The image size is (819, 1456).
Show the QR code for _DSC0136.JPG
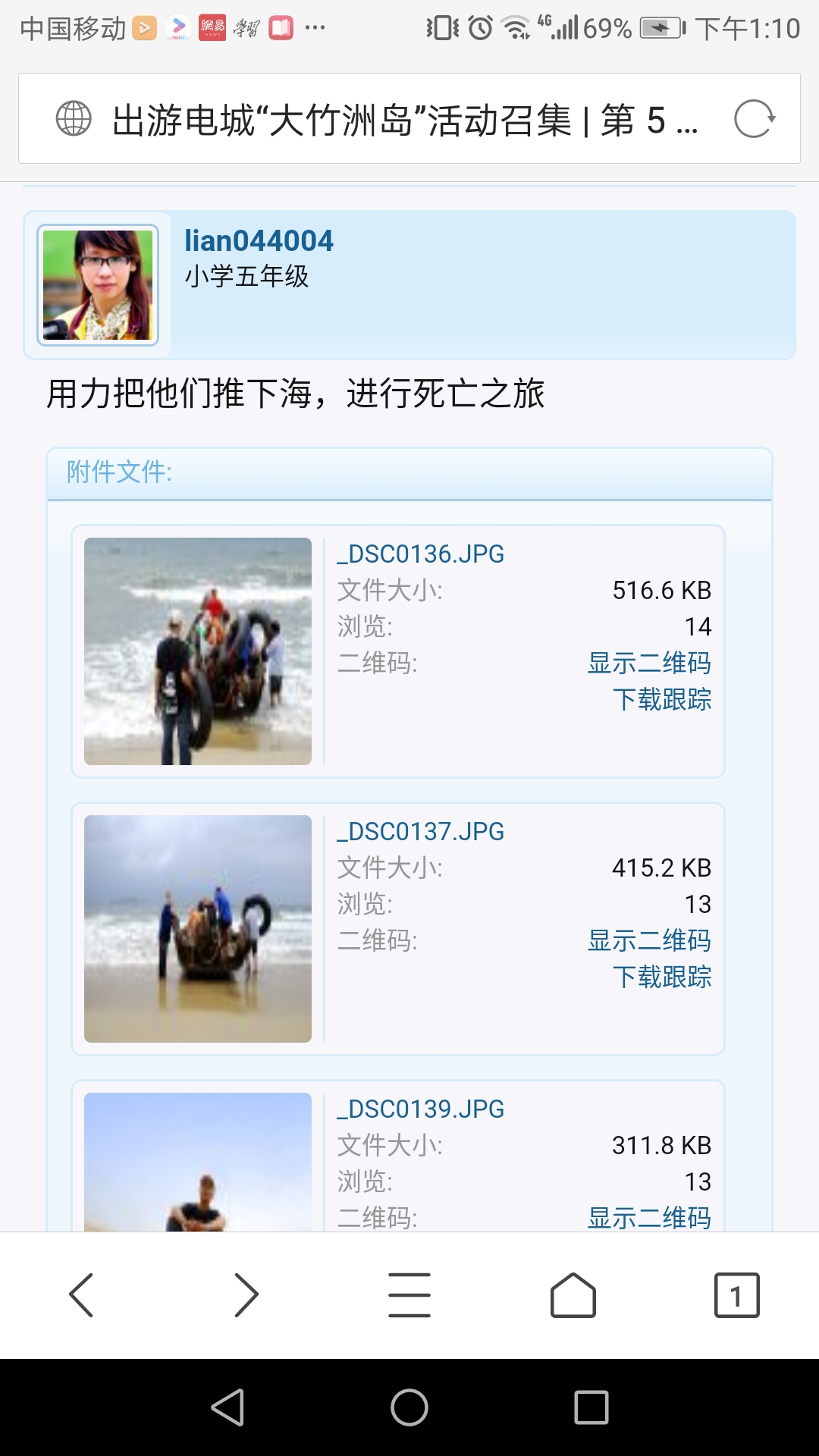click(649, 663)
